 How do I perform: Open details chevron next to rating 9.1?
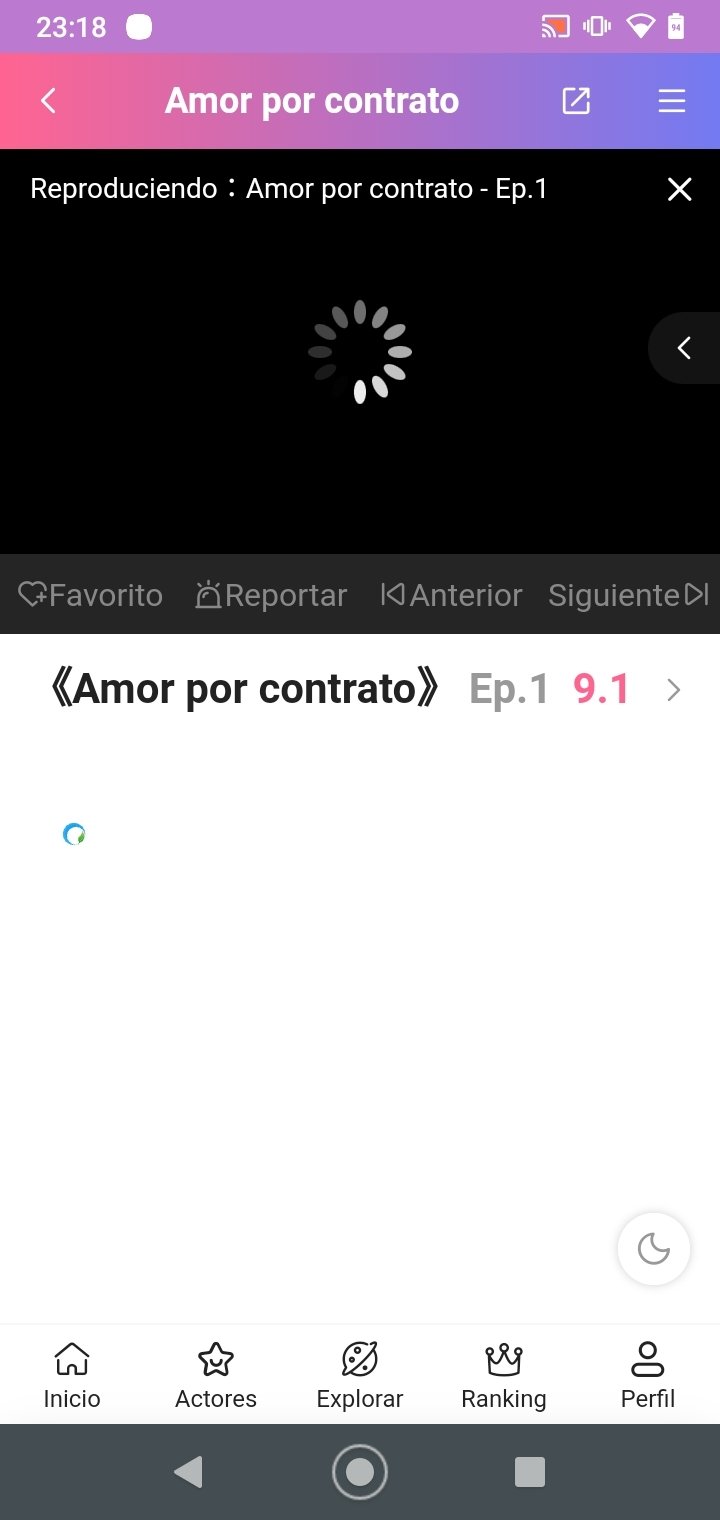point(674,690)
